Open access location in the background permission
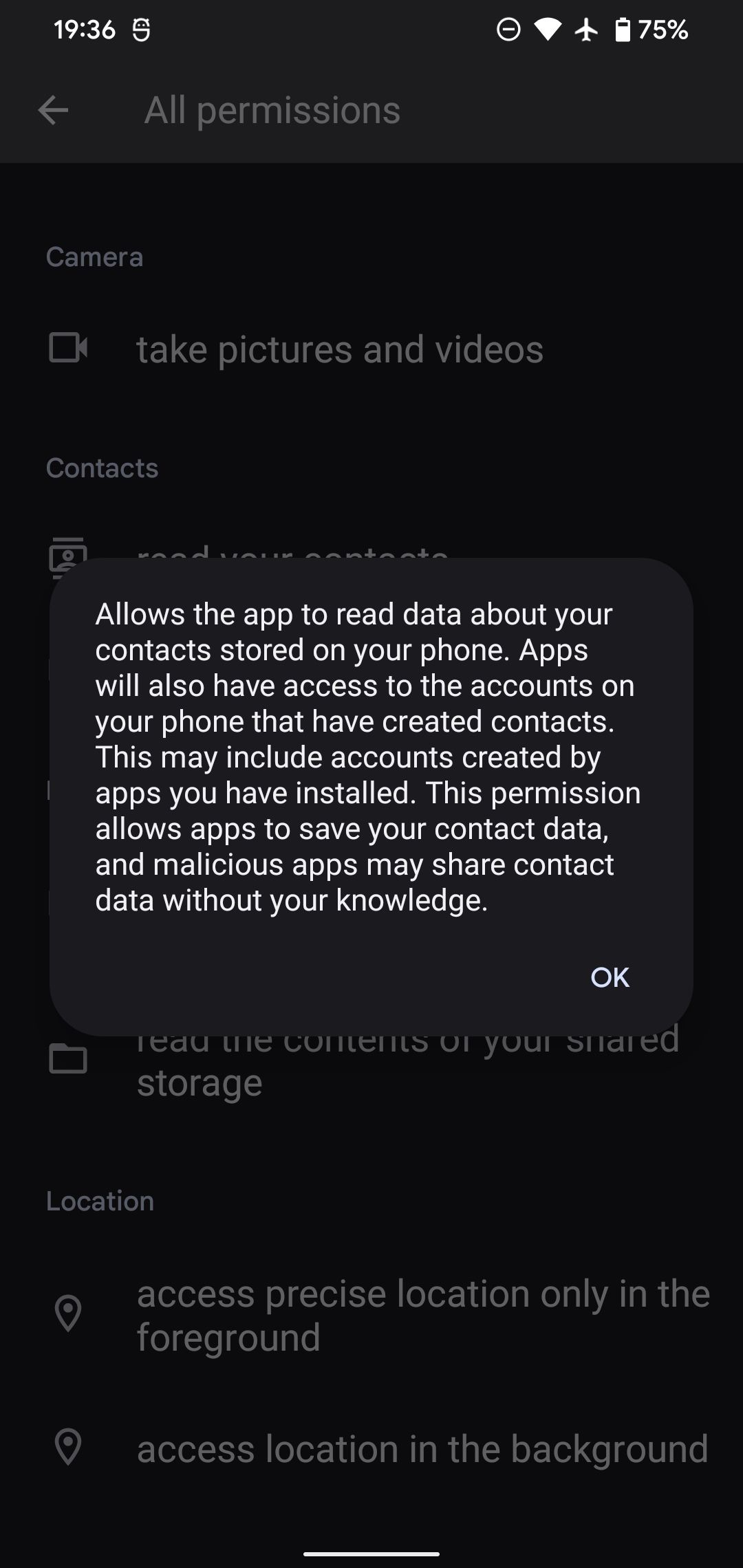Screen dimensions: 743x1568 tap(422, 1448)
